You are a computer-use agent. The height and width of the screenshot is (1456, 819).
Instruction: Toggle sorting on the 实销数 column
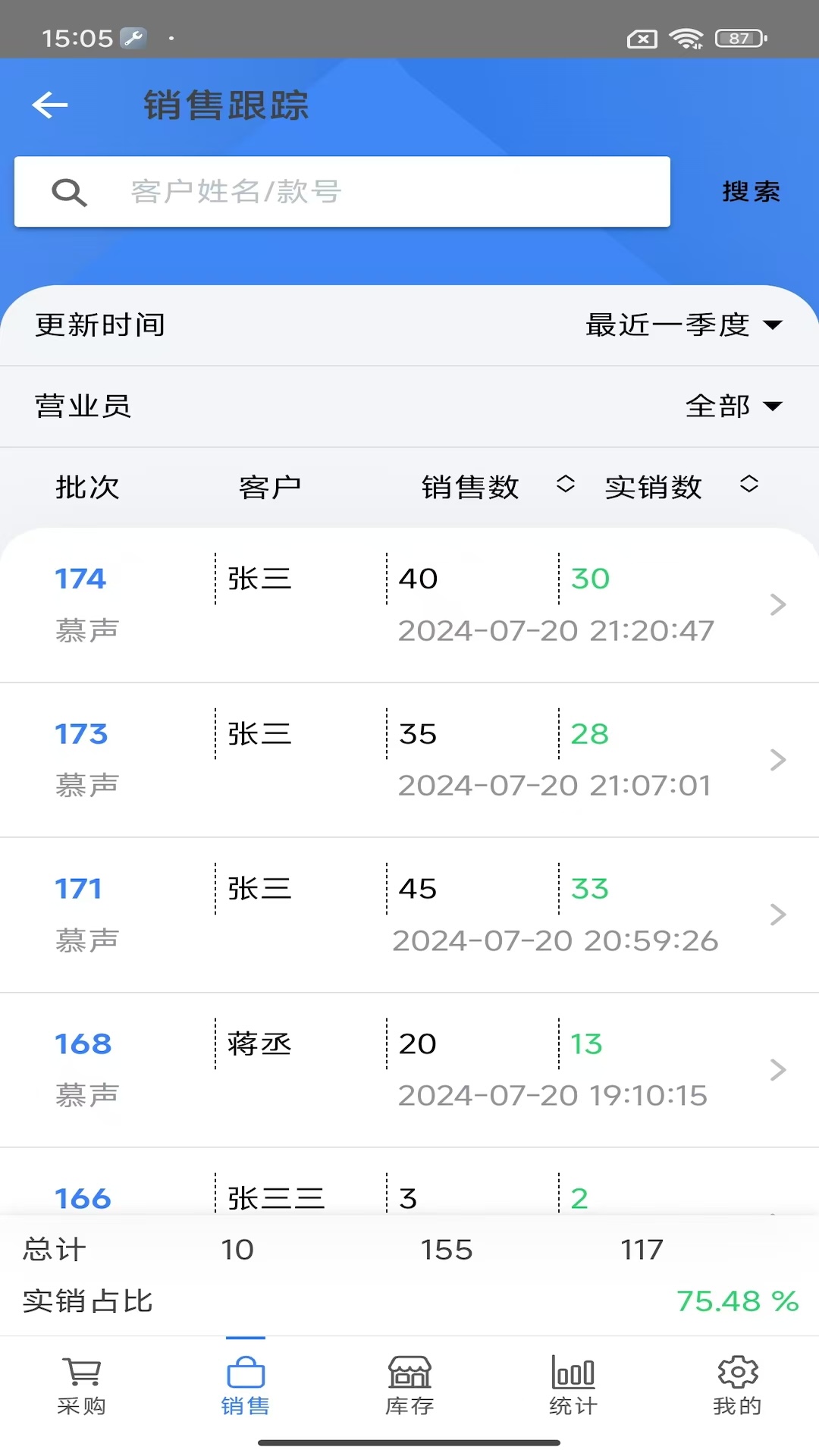click(748, 485)
